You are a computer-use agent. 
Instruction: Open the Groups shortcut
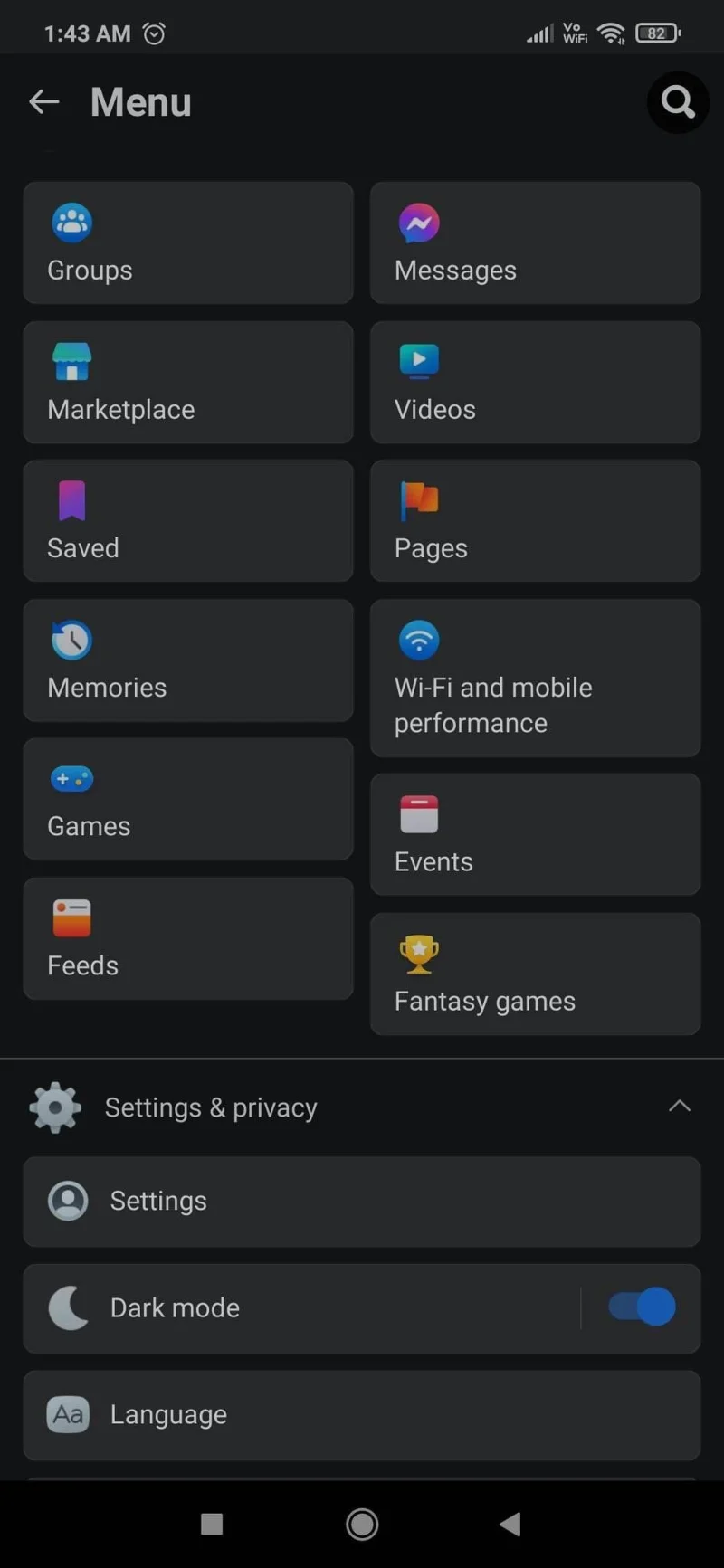tap(188, 243)
